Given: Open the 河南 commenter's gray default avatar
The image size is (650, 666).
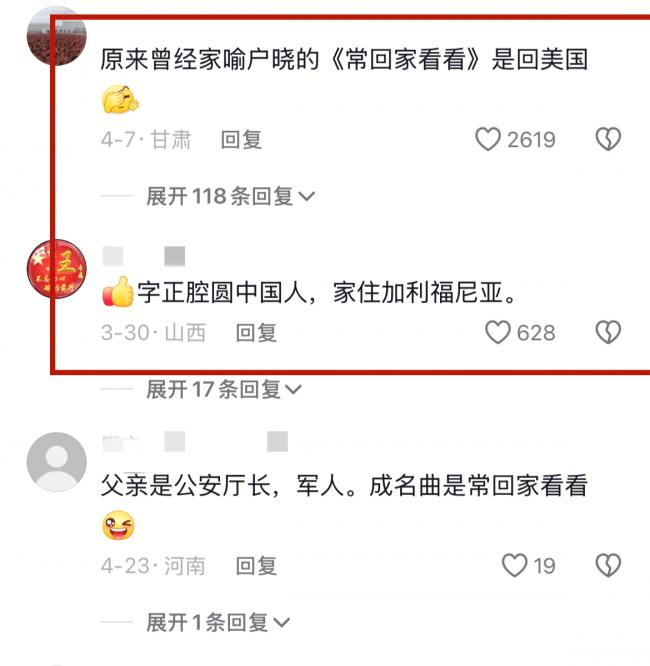Looking at the screenshot, I should tap(56, 461).
